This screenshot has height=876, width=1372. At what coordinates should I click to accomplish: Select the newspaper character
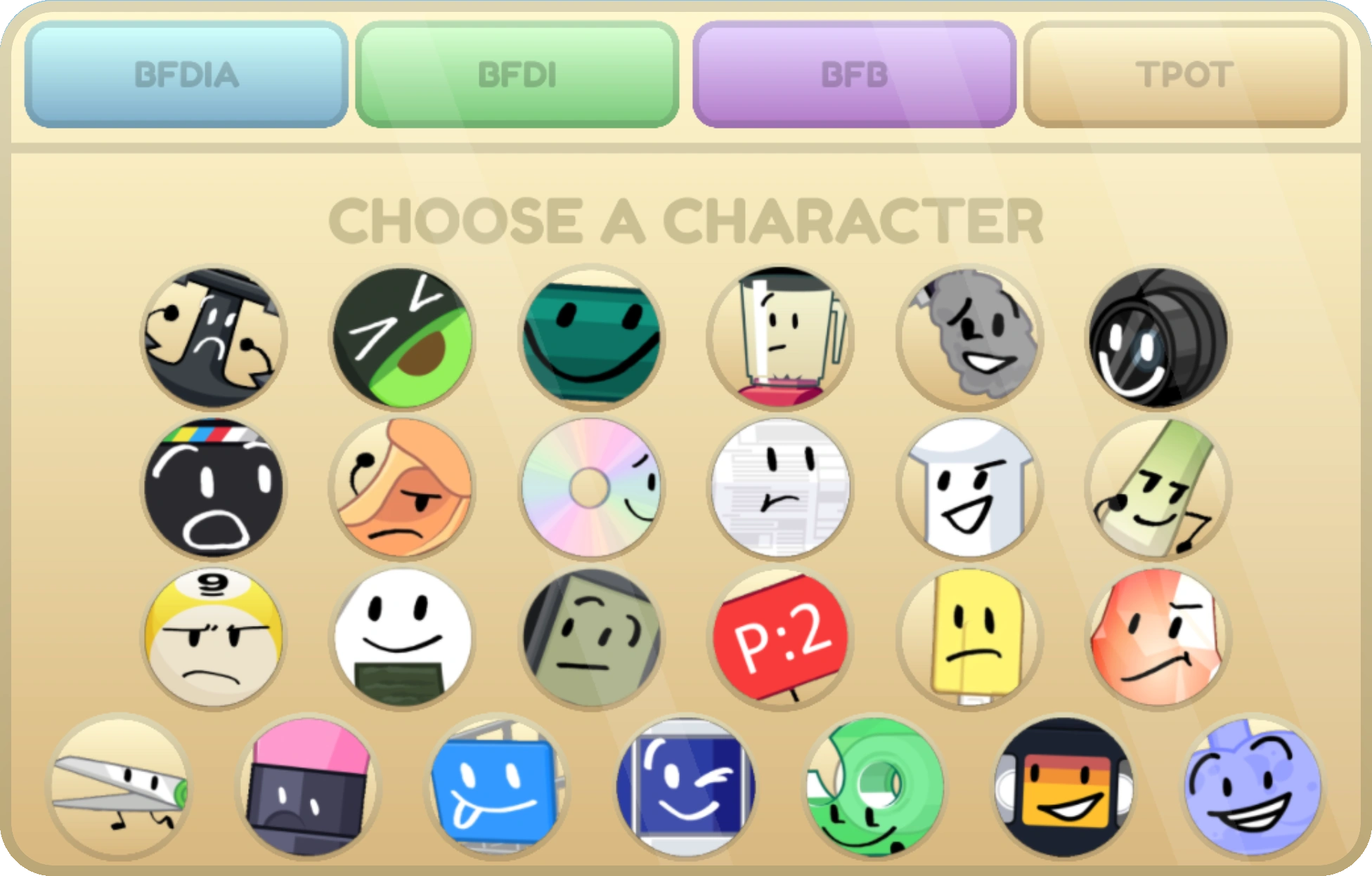[x=780, y=488]
